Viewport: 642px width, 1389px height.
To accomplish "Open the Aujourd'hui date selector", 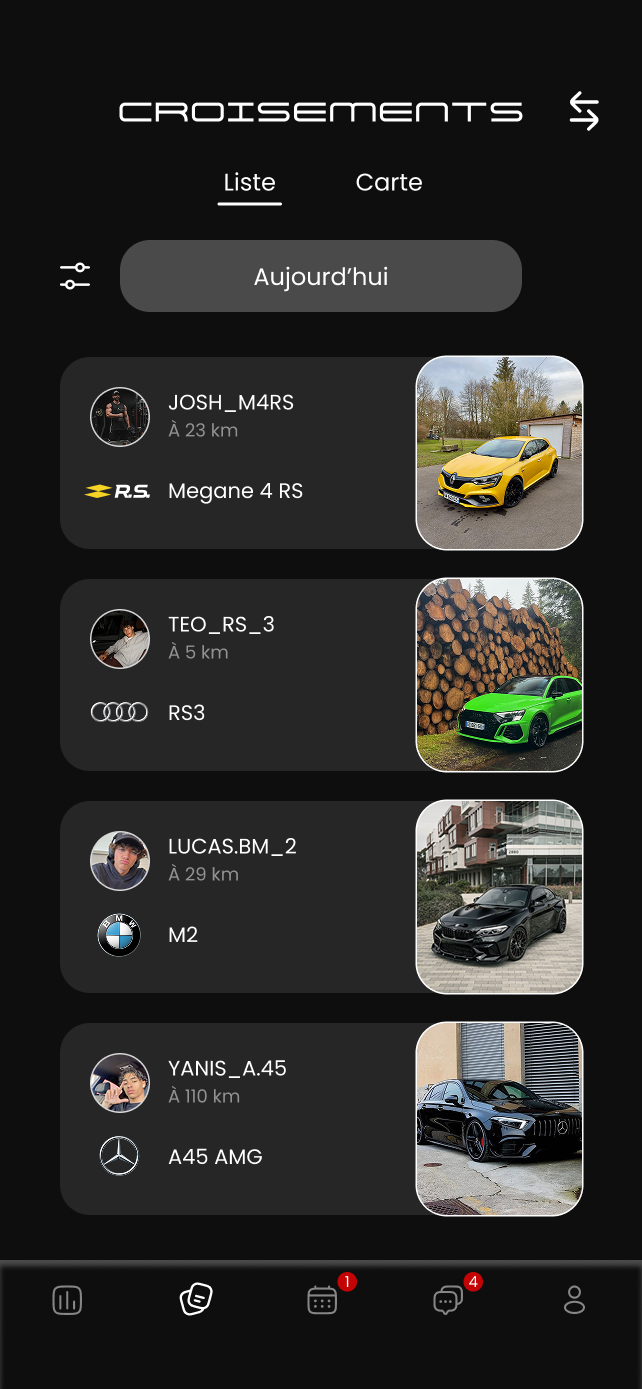I will (321, 277).
